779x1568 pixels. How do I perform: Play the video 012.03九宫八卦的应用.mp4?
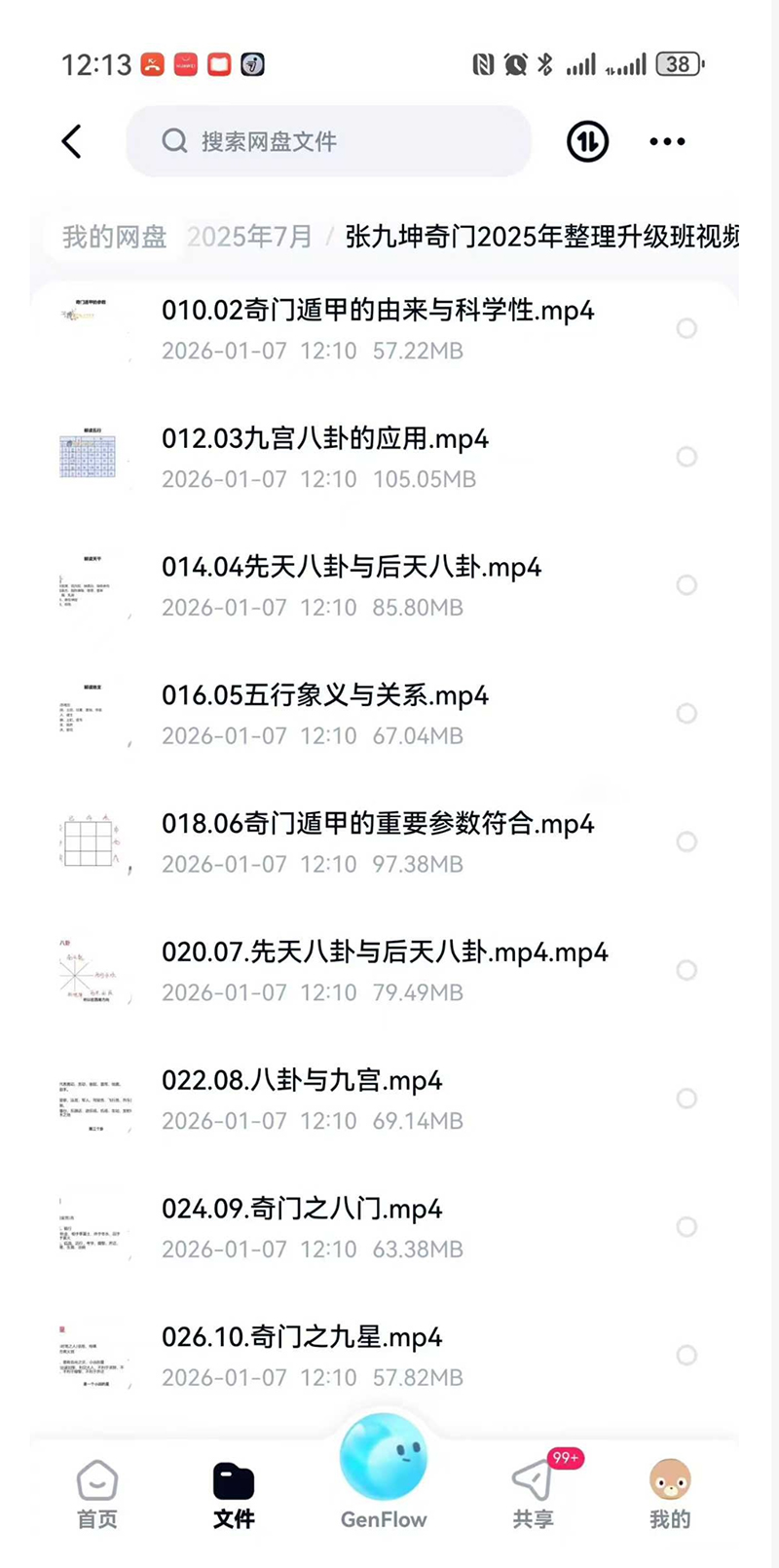[x=324, y=440]
